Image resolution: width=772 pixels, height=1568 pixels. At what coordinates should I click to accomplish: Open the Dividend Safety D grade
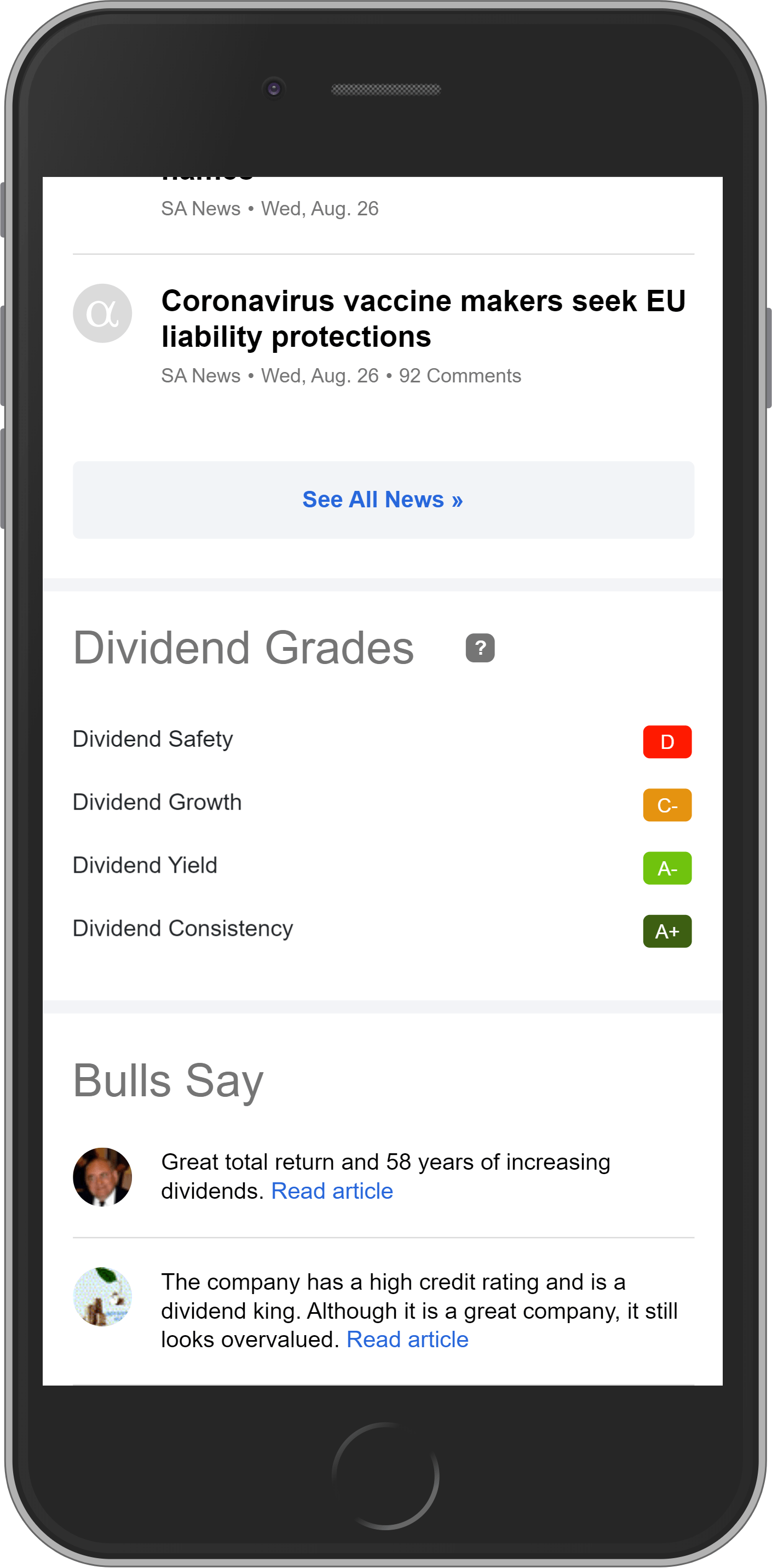667,741
